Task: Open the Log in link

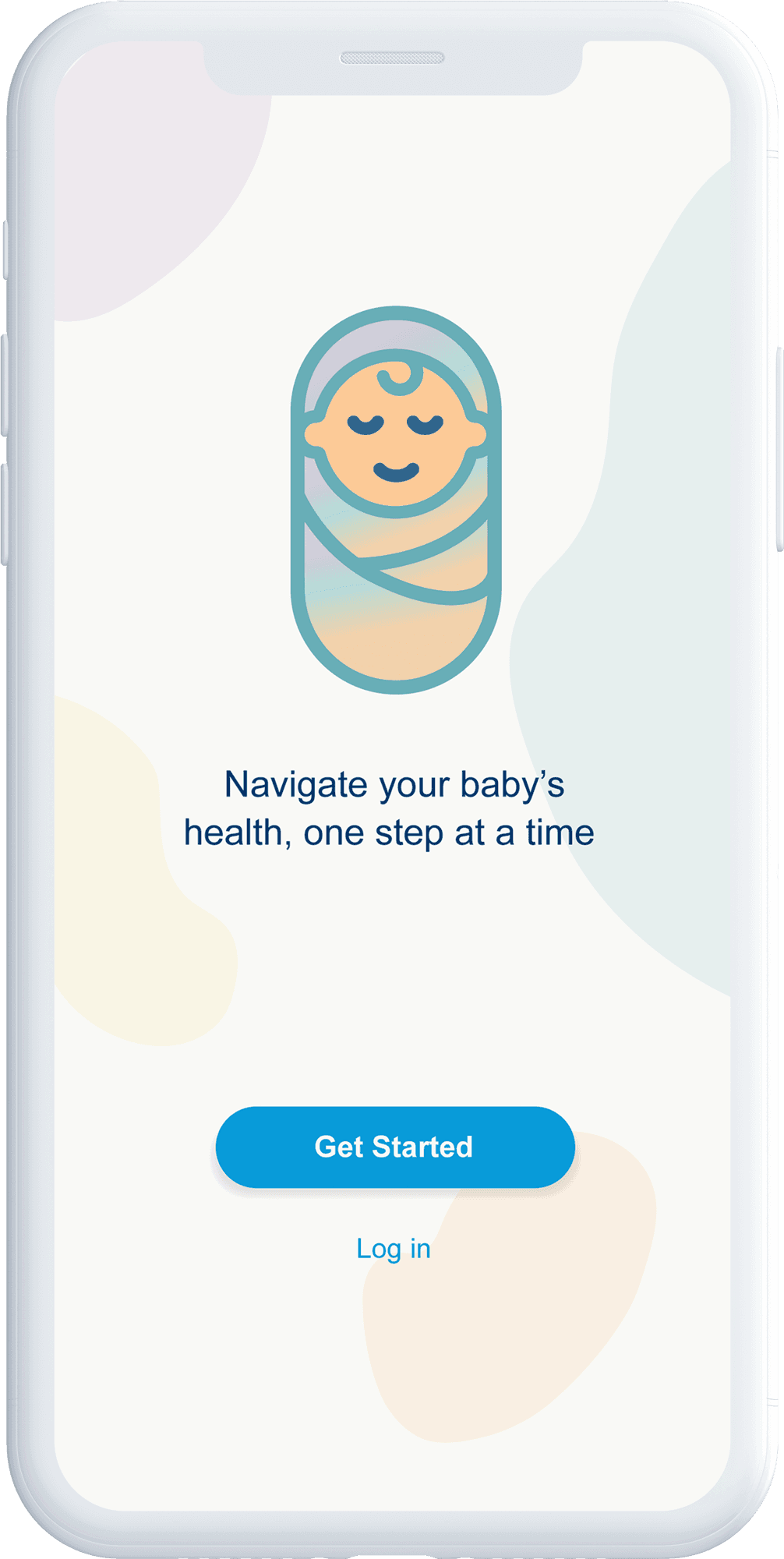Action: pos(394,1249)
